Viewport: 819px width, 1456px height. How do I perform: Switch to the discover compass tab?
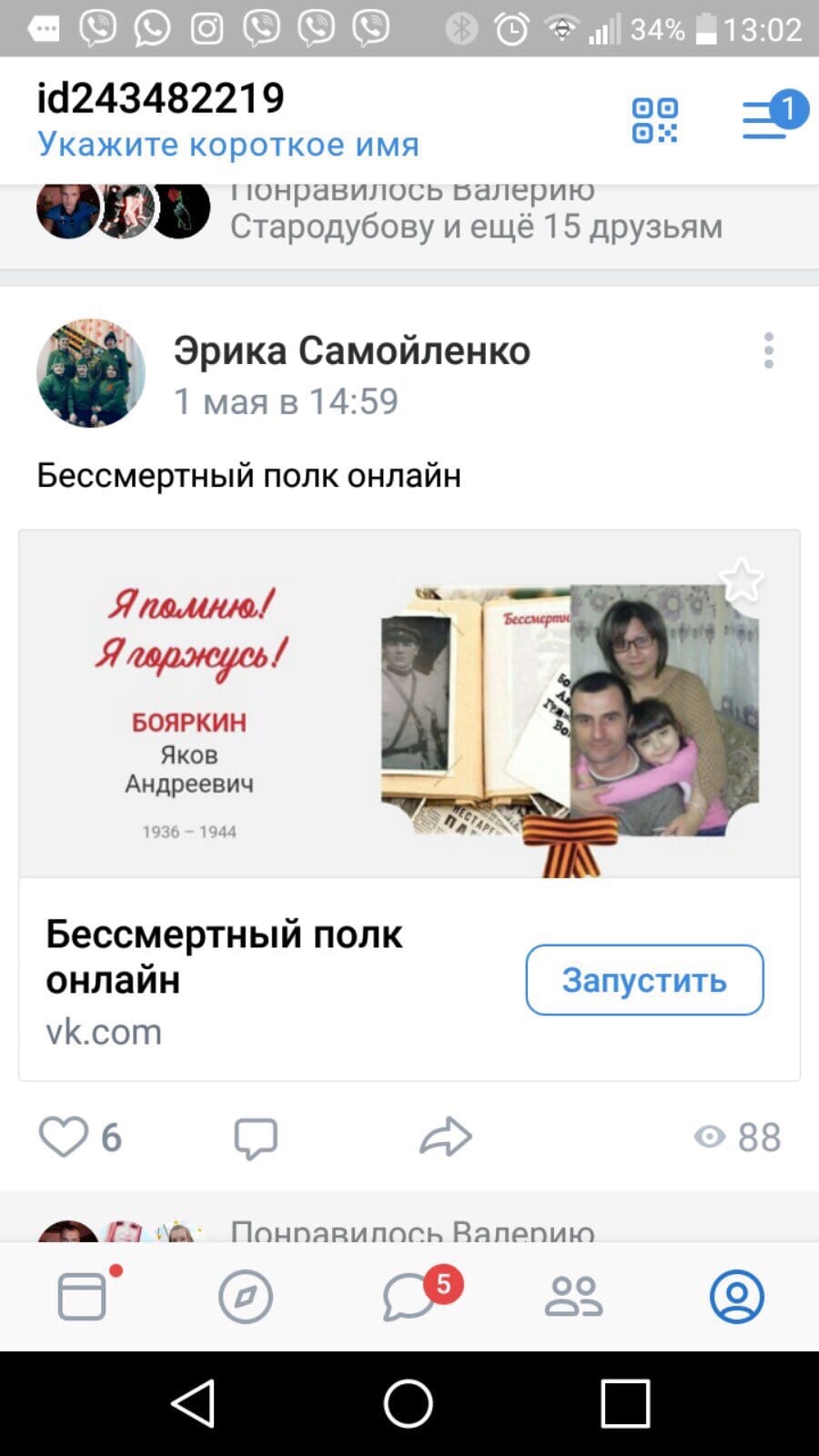click(x=246, y=1296)
